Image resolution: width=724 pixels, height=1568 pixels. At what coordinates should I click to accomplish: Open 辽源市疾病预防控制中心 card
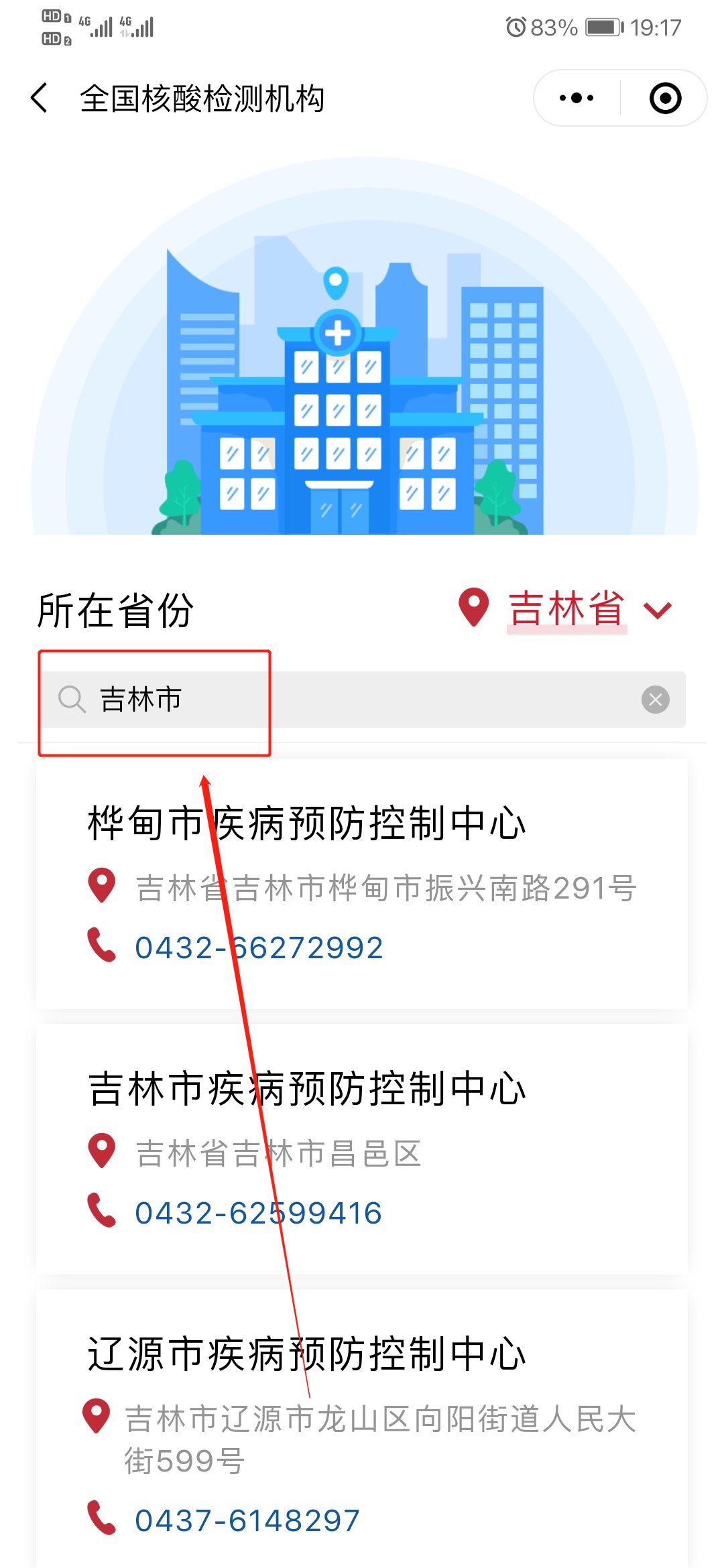307,1354
